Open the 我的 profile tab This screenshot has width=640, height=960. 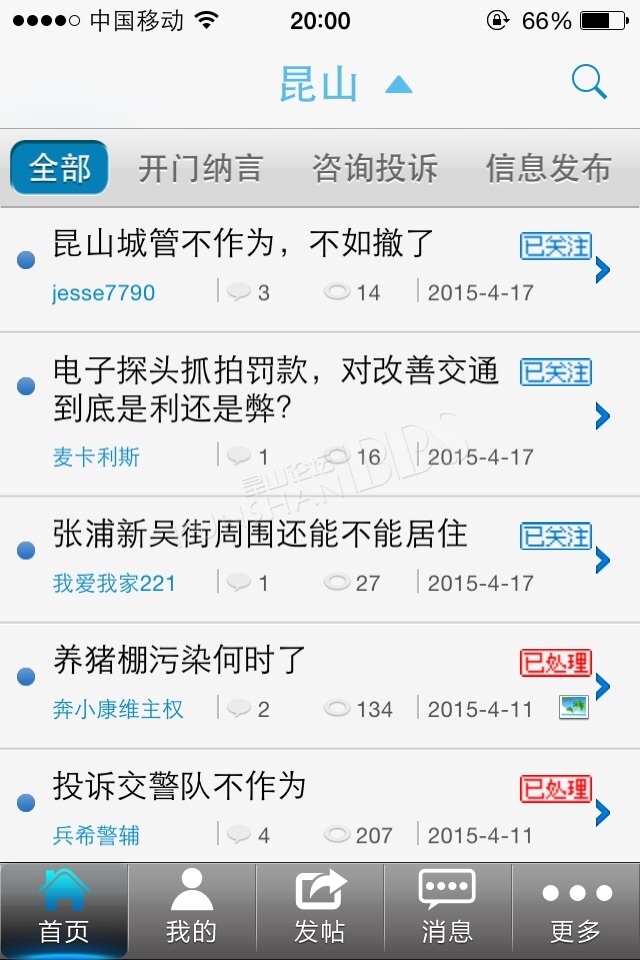coord(192,910)
